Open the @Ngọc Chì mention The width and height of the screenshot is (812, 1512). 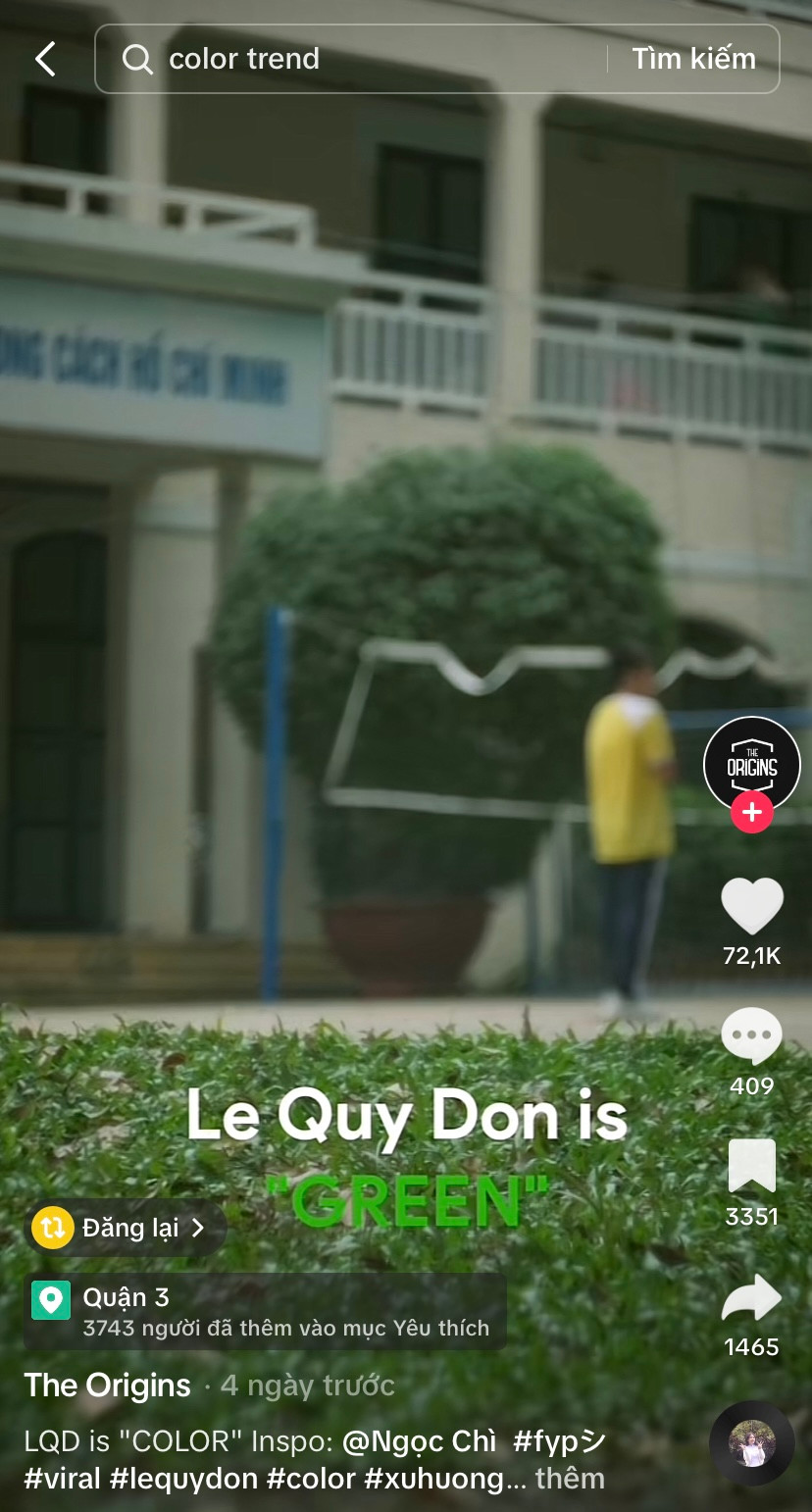[419, 1441]
